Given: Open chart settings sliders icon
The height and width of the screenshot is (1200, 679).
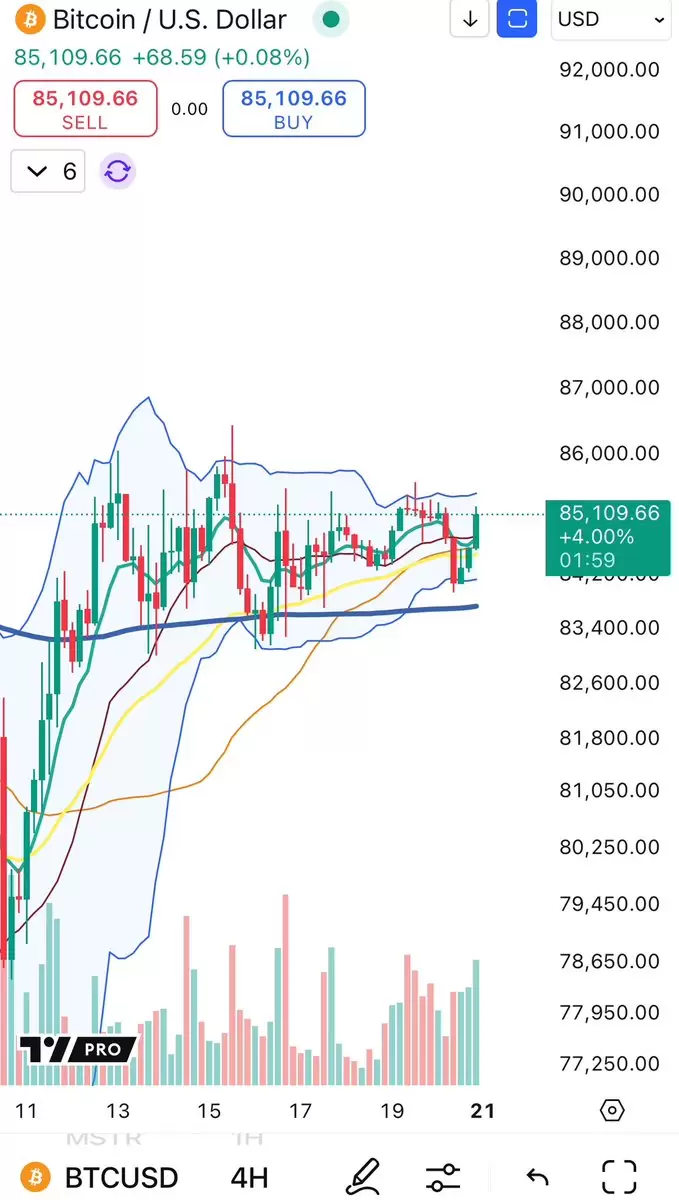Looking at the screenshot, I should tap(442, 1176).
